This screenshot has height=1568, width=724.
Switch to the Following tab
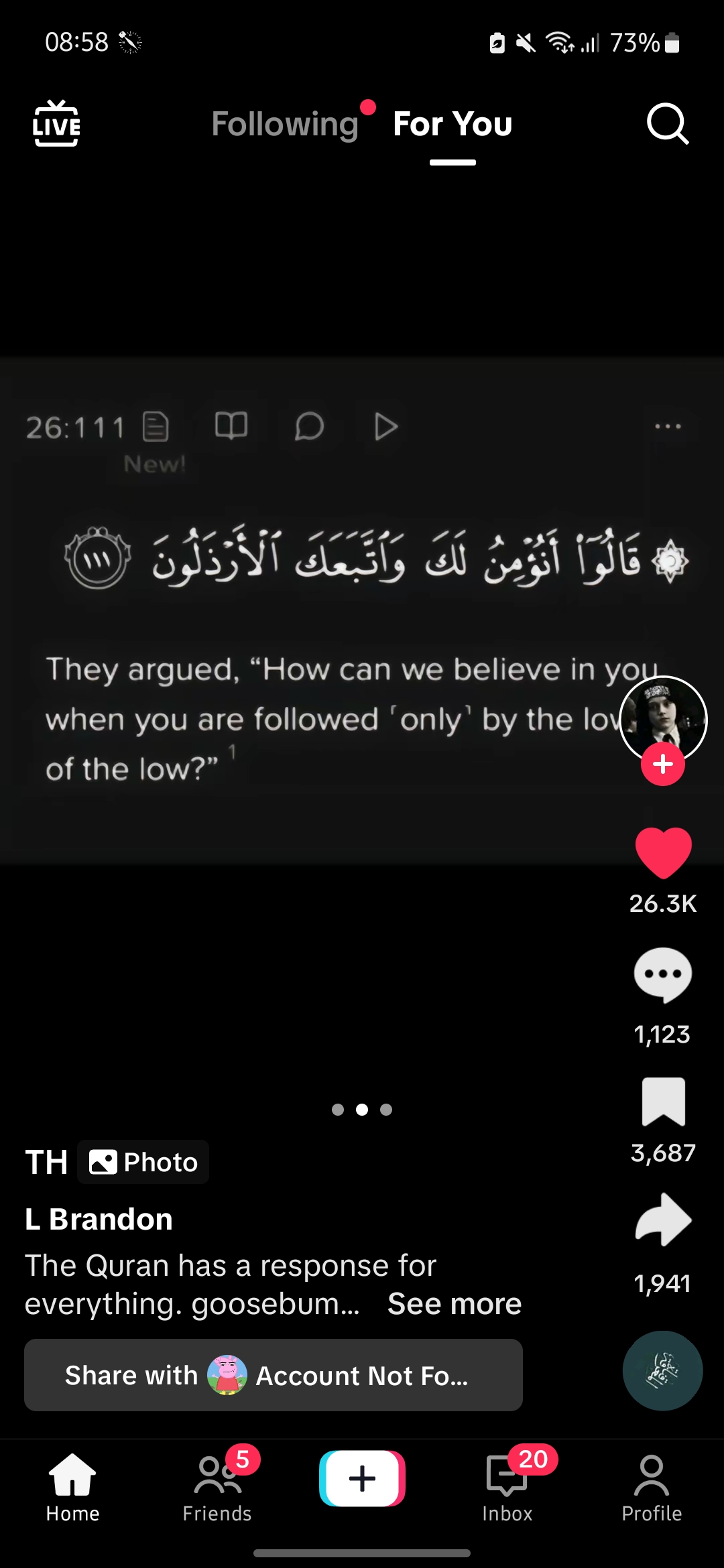pos(286,124)
